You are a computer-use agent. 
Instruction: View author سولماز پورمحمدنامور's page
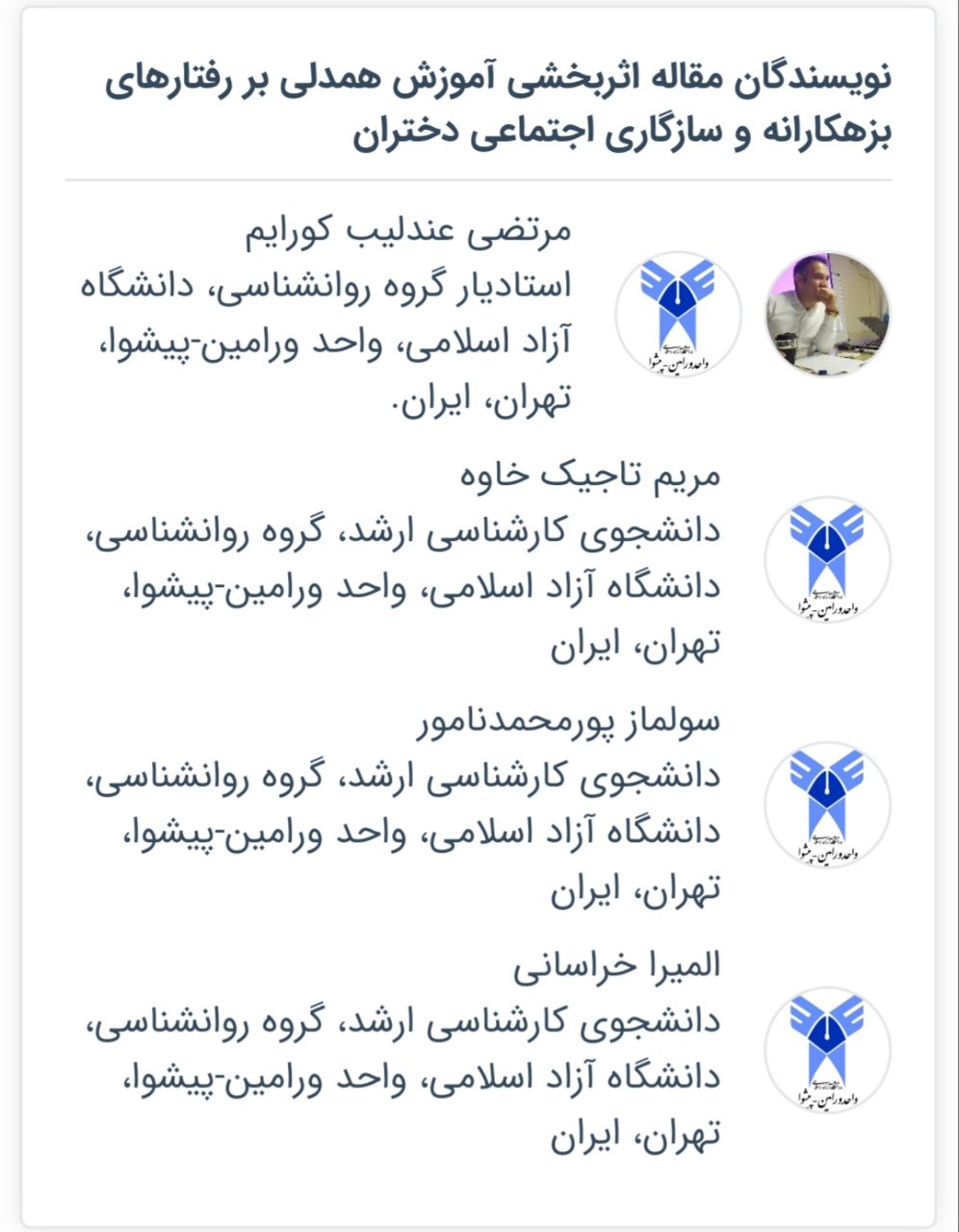pyautogui.click(x=568, y=720)
